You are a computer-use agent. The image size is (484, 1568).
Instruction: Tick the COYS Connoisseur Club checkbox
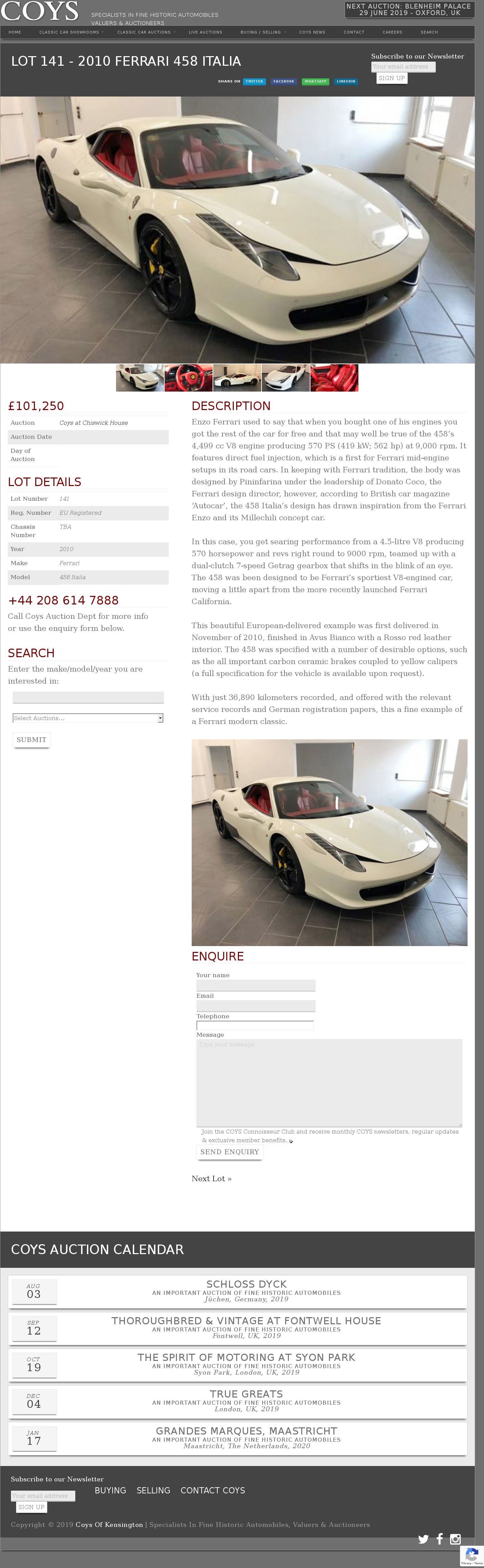pos(291,1141)
